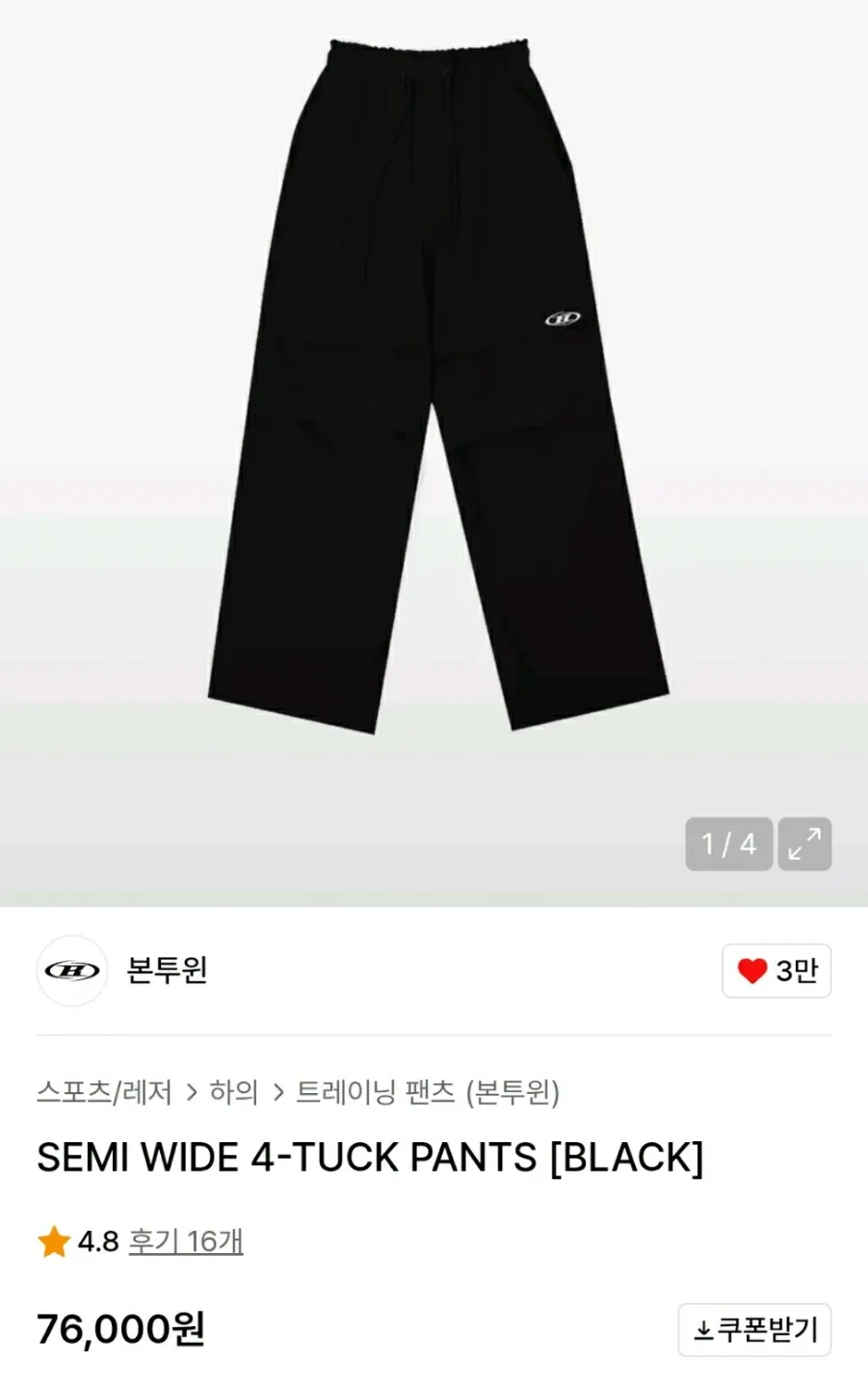Like this product with the heart button
Image resolution: width=868 pixels, height=1388 pixels.
776,971
